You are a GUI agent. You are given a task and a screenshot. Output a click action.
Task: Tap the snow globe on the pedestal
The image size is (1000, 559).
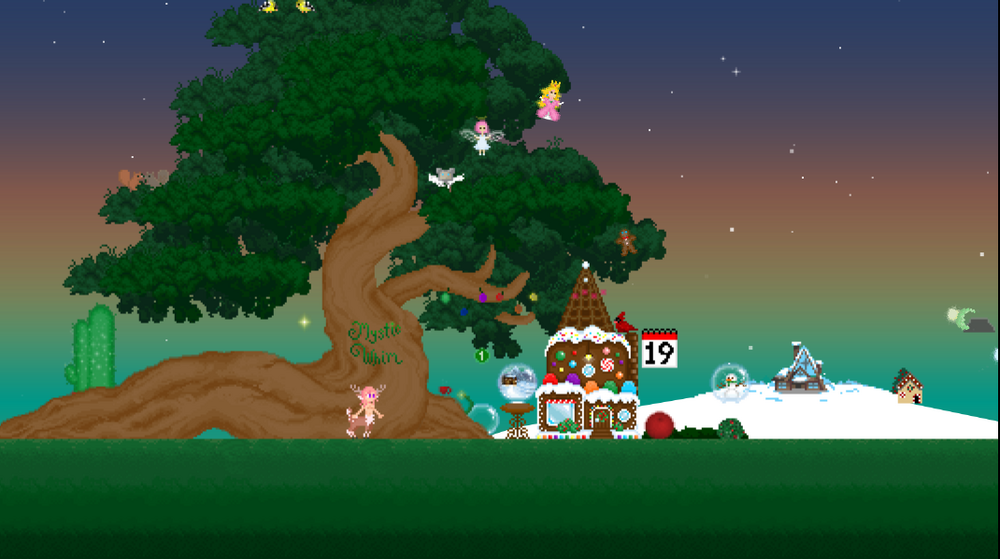517,383
